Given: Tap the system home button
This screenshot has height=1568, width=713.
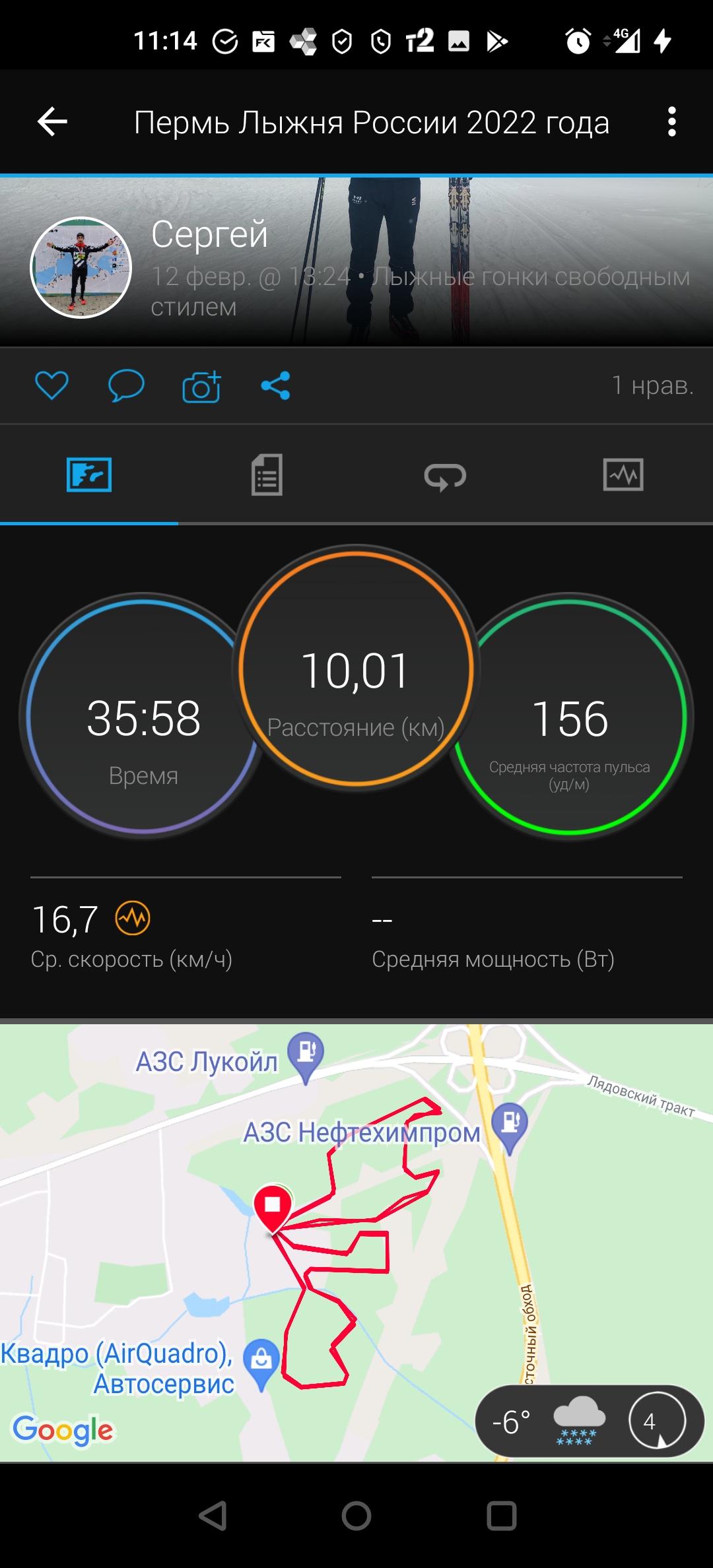Looking at the screenshot, I should [x=356, y=1516].
